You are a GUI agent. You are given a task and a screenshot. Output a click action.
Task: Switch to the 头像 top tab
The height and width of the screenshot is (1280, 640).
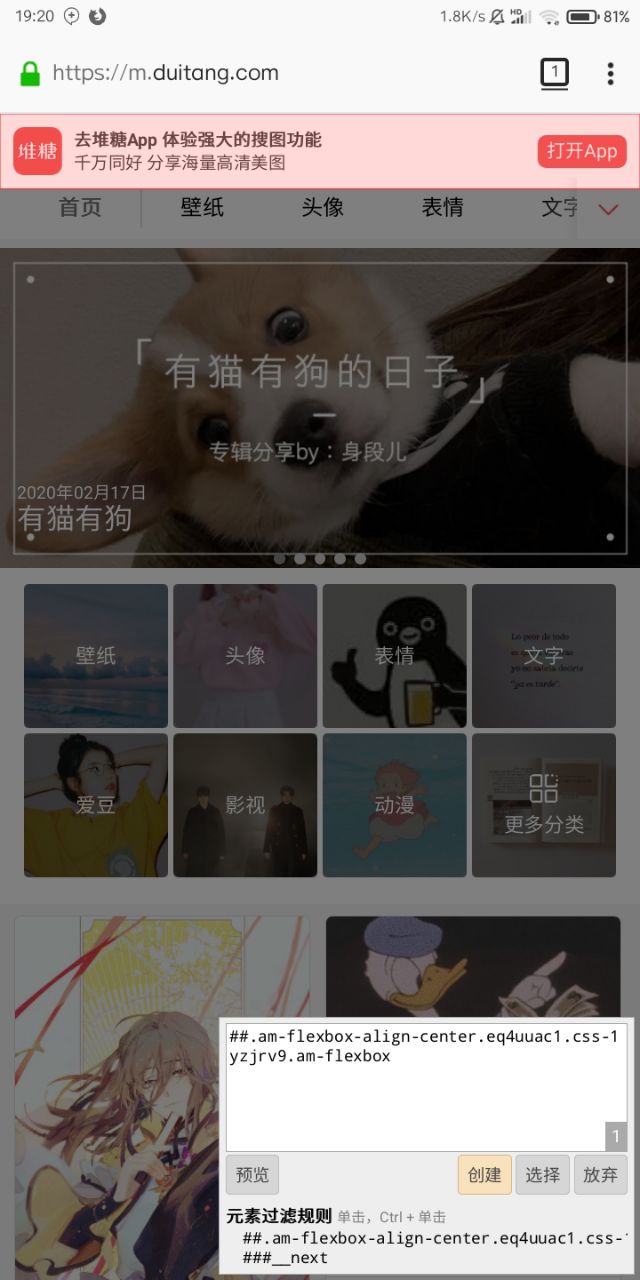coord(322,207)
